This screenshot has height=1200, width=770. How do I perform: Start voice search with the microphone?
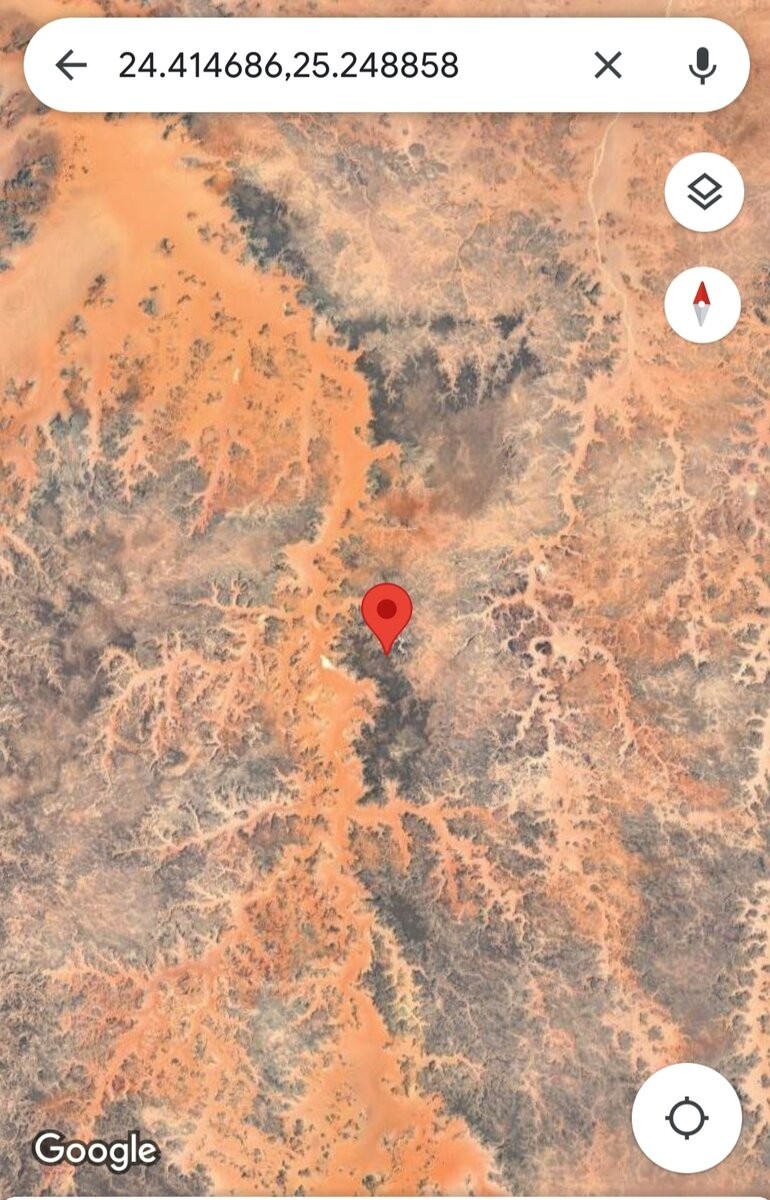[703, 66]
